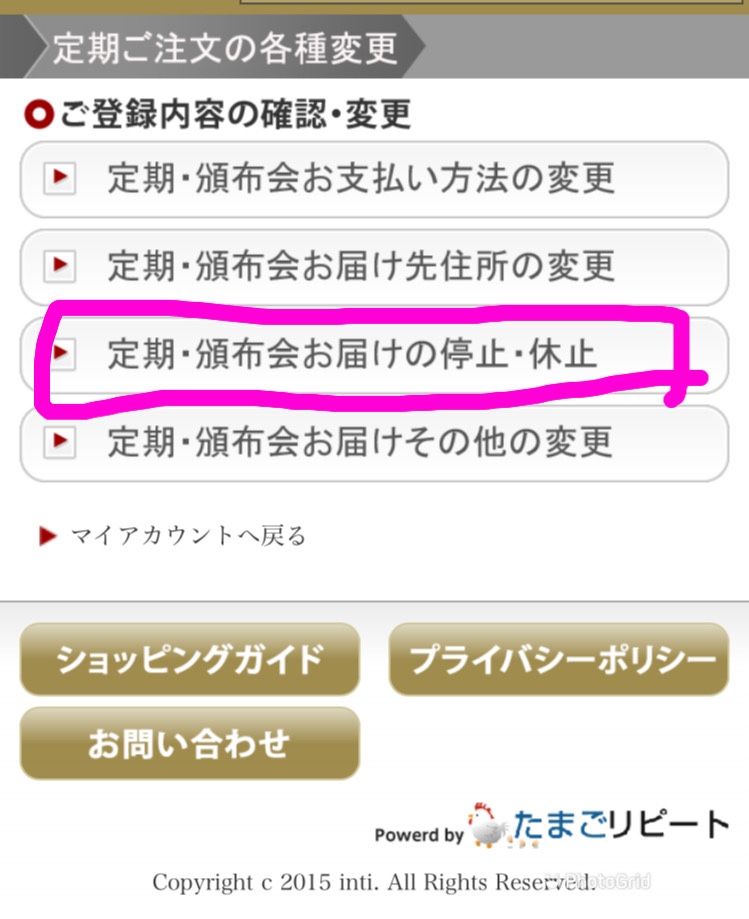Open 定期・頒布会お届け先住所の変更
Viewport: 749px width, 919px height.
point(374,267)
